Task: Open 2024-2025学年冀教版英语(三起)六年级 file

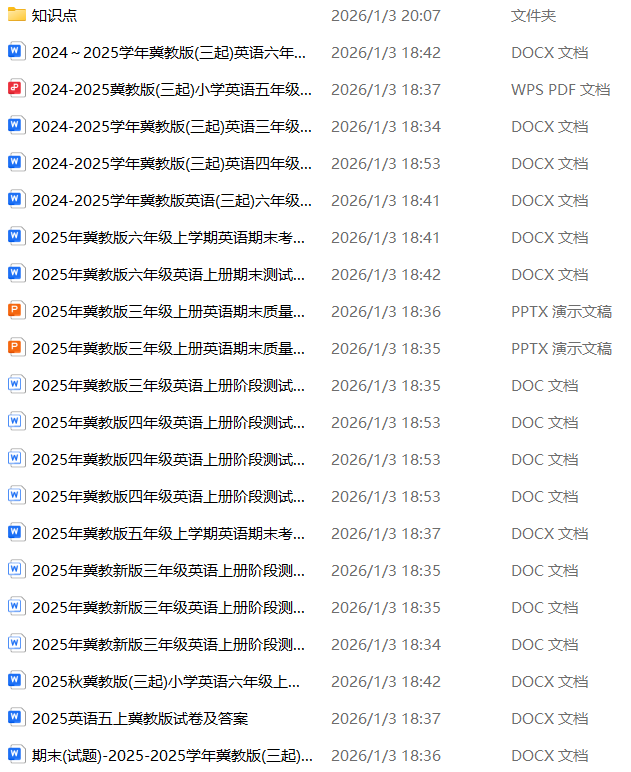Action: (170, 200)
